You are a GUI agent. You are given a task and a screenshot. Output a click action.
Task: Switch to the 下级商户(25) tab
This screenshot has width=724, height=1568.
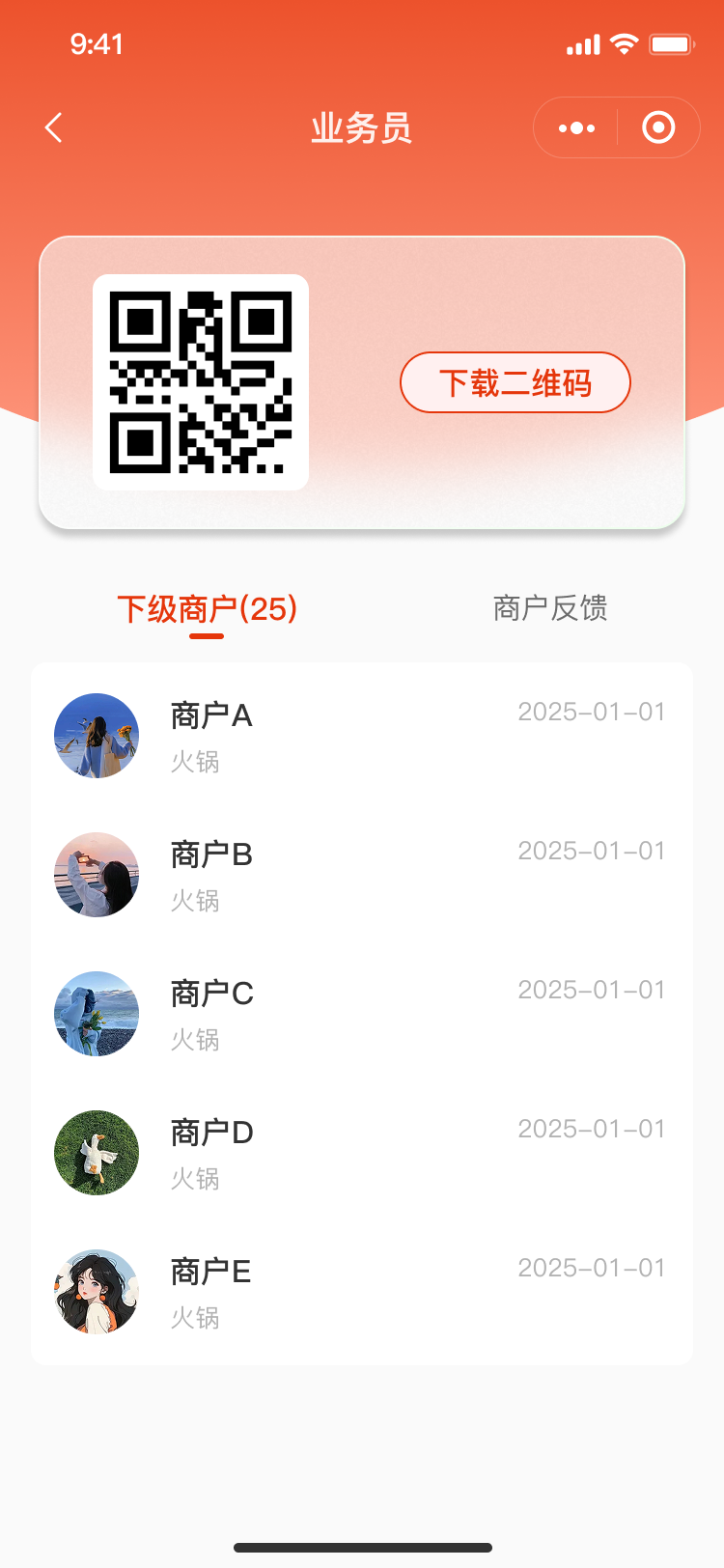tap(207, 609)
